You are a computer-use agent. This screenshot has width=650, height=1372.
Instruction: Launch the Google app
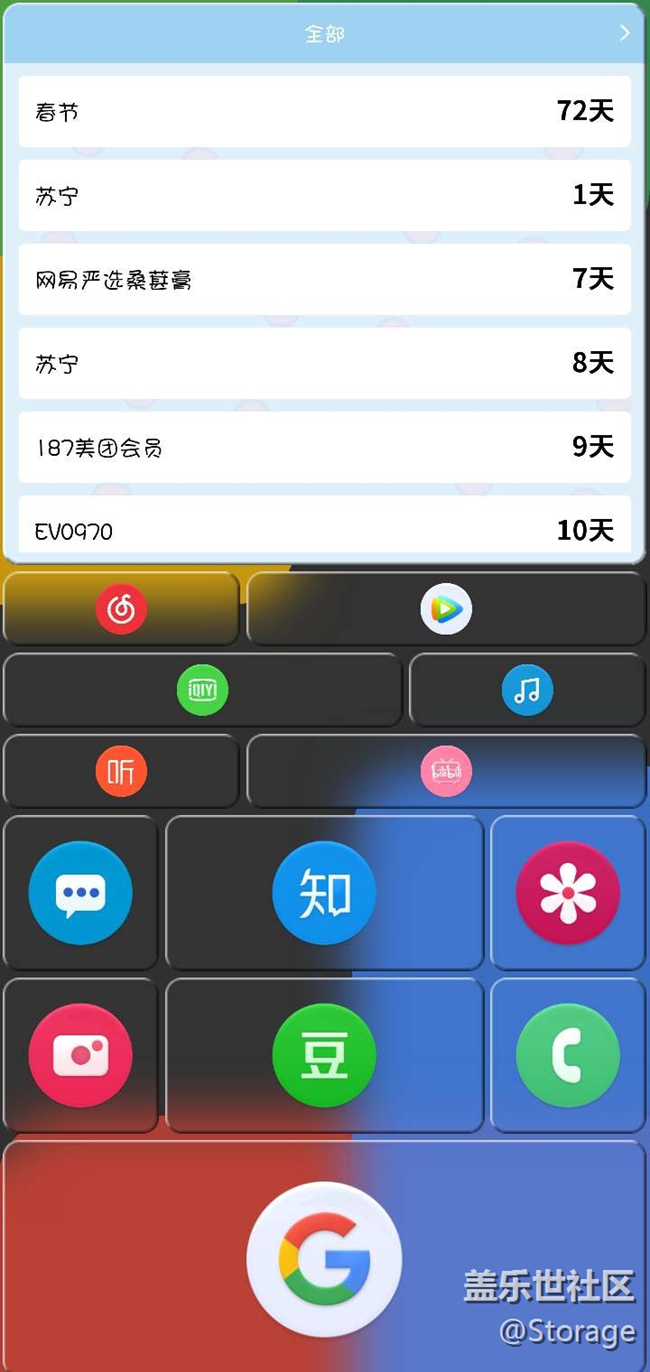point(324,1259)
